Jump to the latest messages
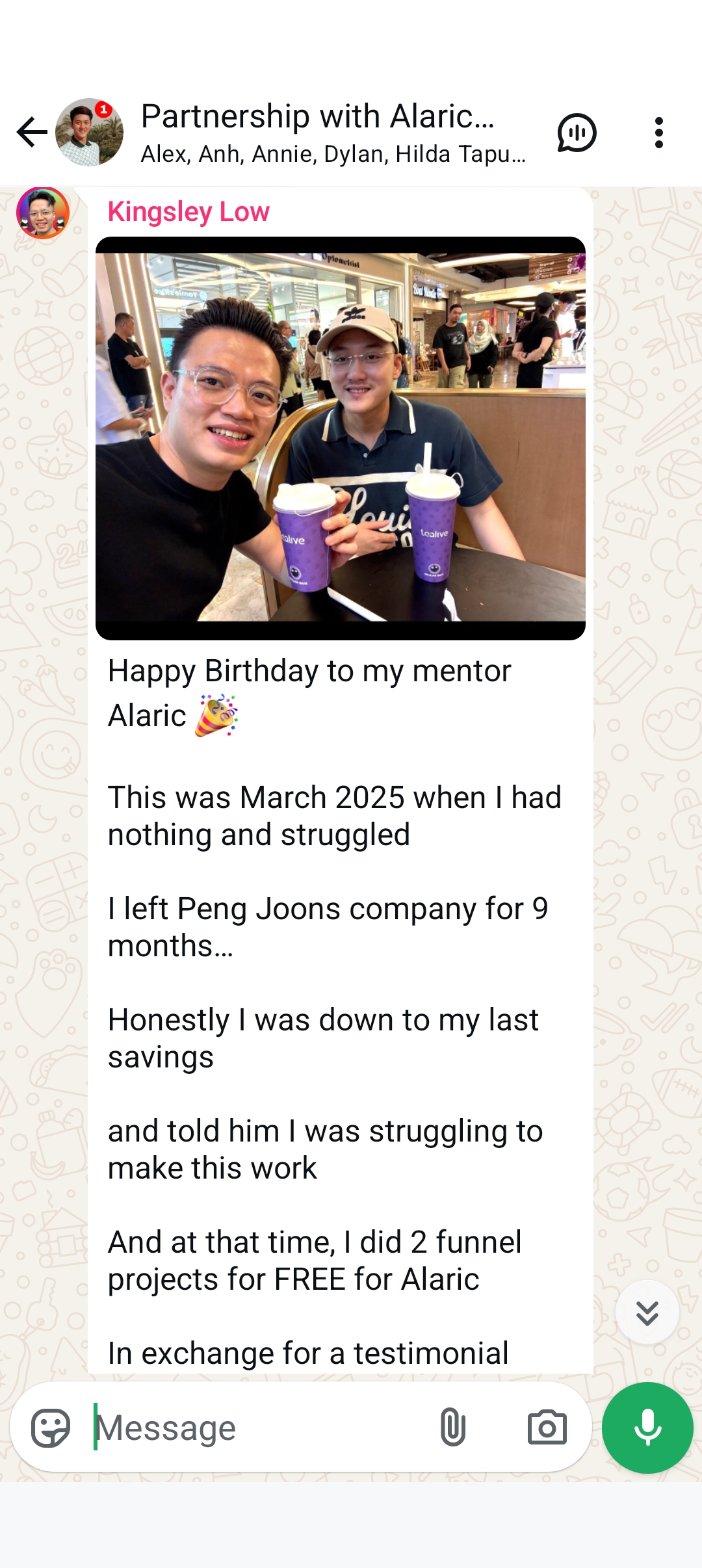The height and width of the screenshot is (1568, 702). point(647,1313)
